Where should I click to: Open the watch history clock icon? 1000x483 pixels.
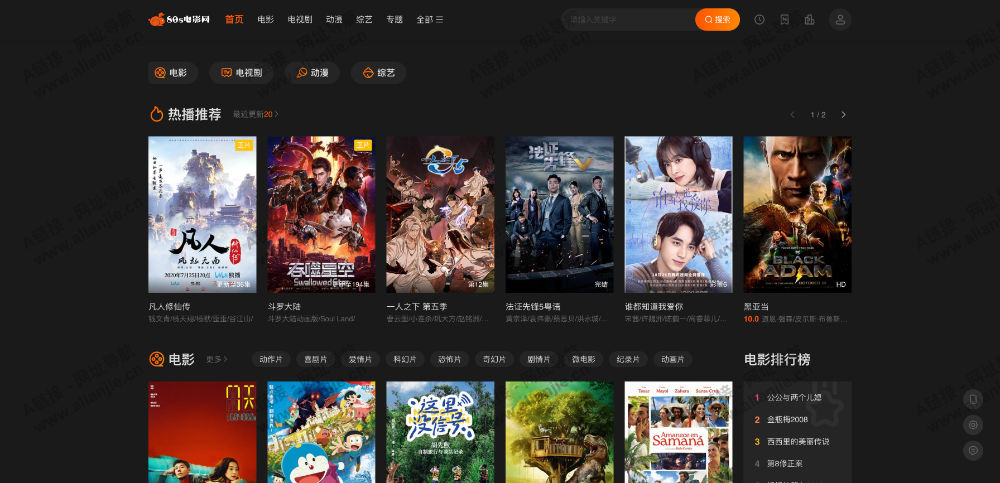pyautogui.click(x=760, y=19)
